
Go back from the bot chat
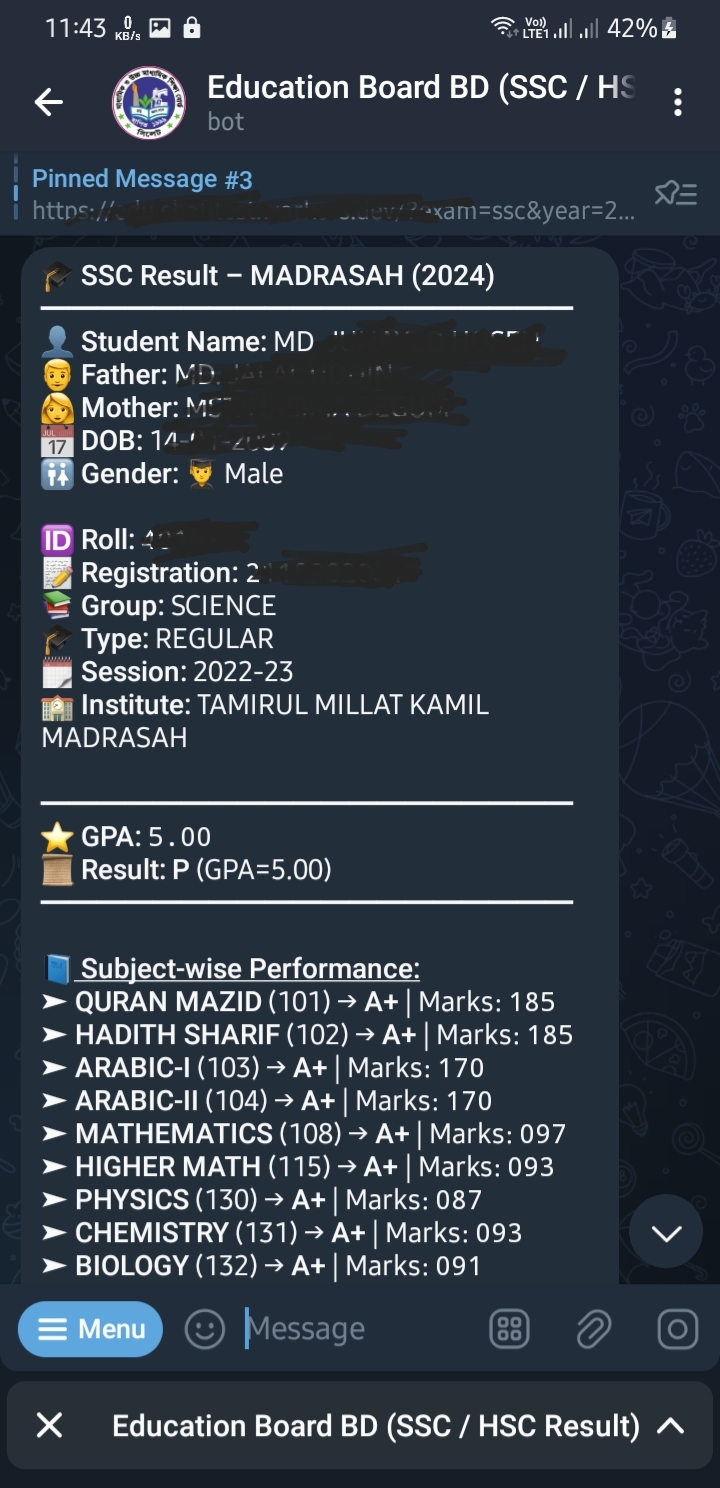click(x=48, y=102)
